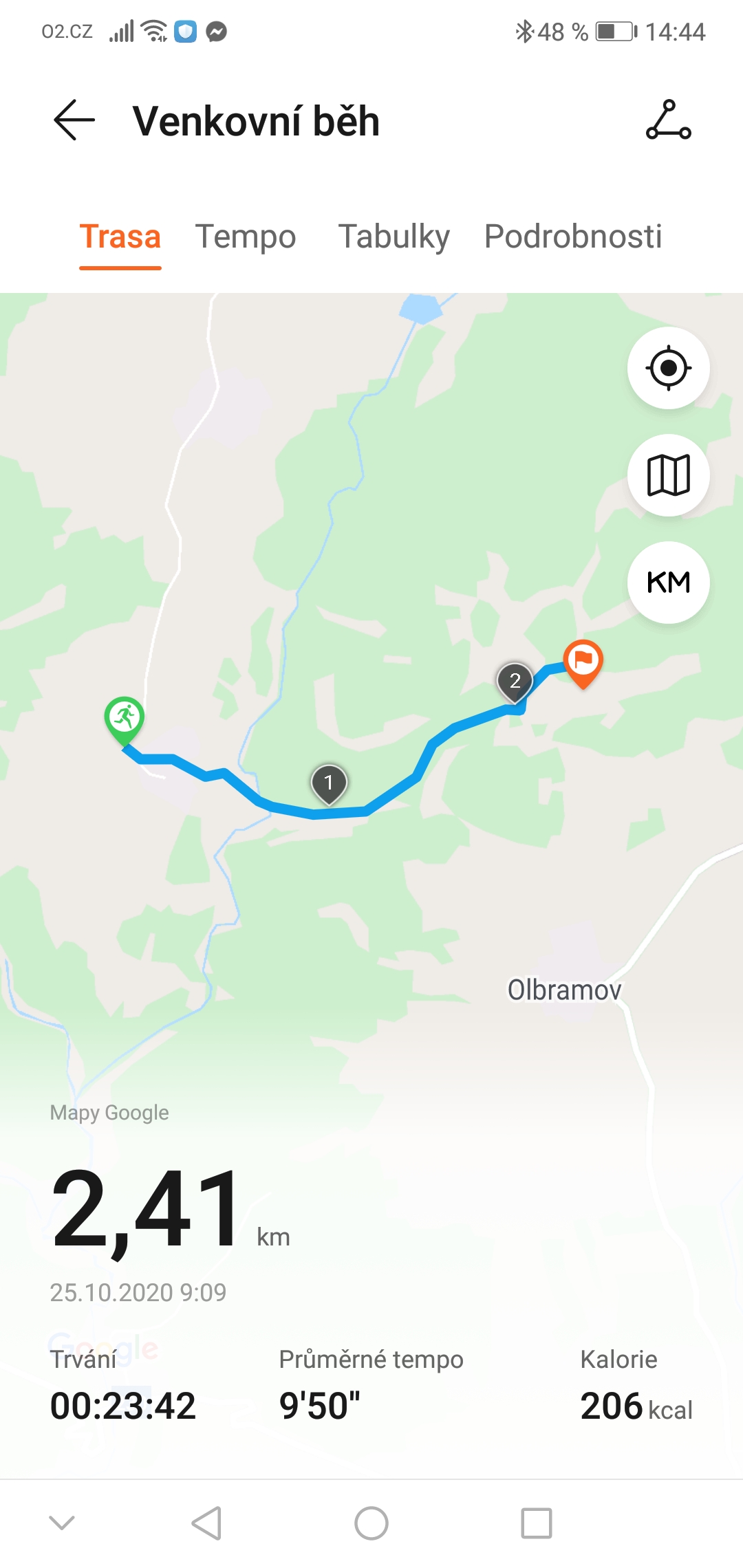This screenshot has height=1568, width=743.
Task: Hide the navigation bar with the down chevron
Action: click(62, 1523)
